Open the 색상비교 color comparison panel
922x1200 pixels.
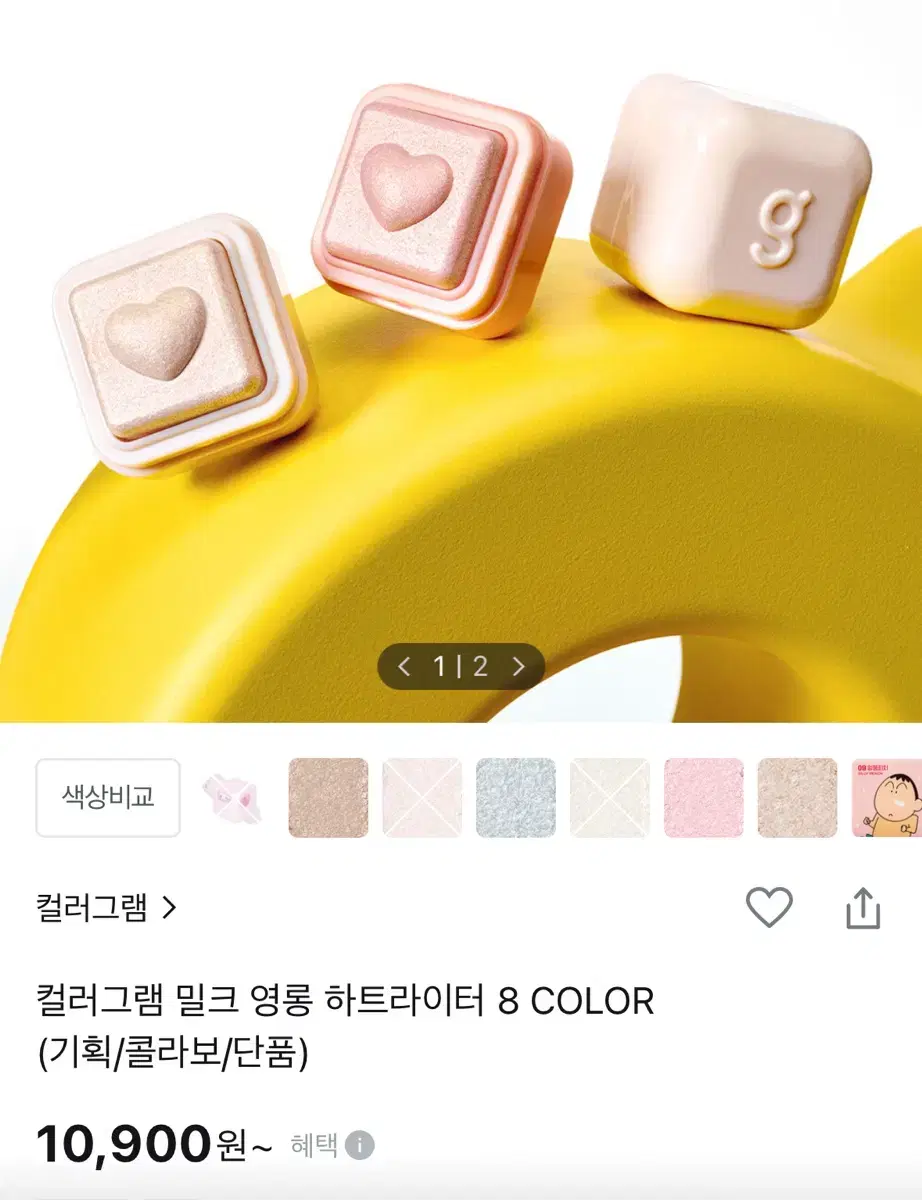pos(107,797)
